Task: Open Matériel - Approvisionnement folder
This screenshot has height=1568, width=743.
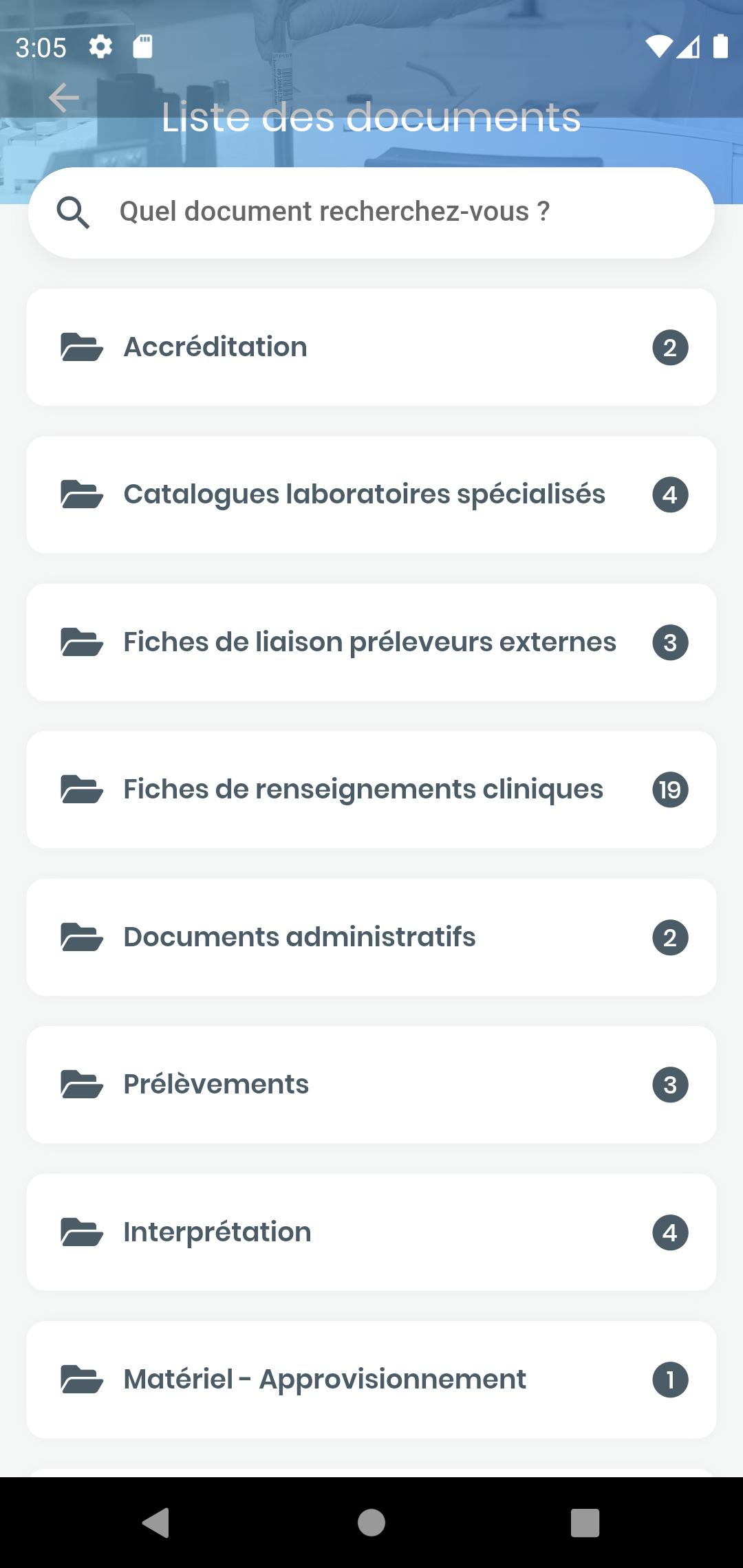Action: point(371,1380)
